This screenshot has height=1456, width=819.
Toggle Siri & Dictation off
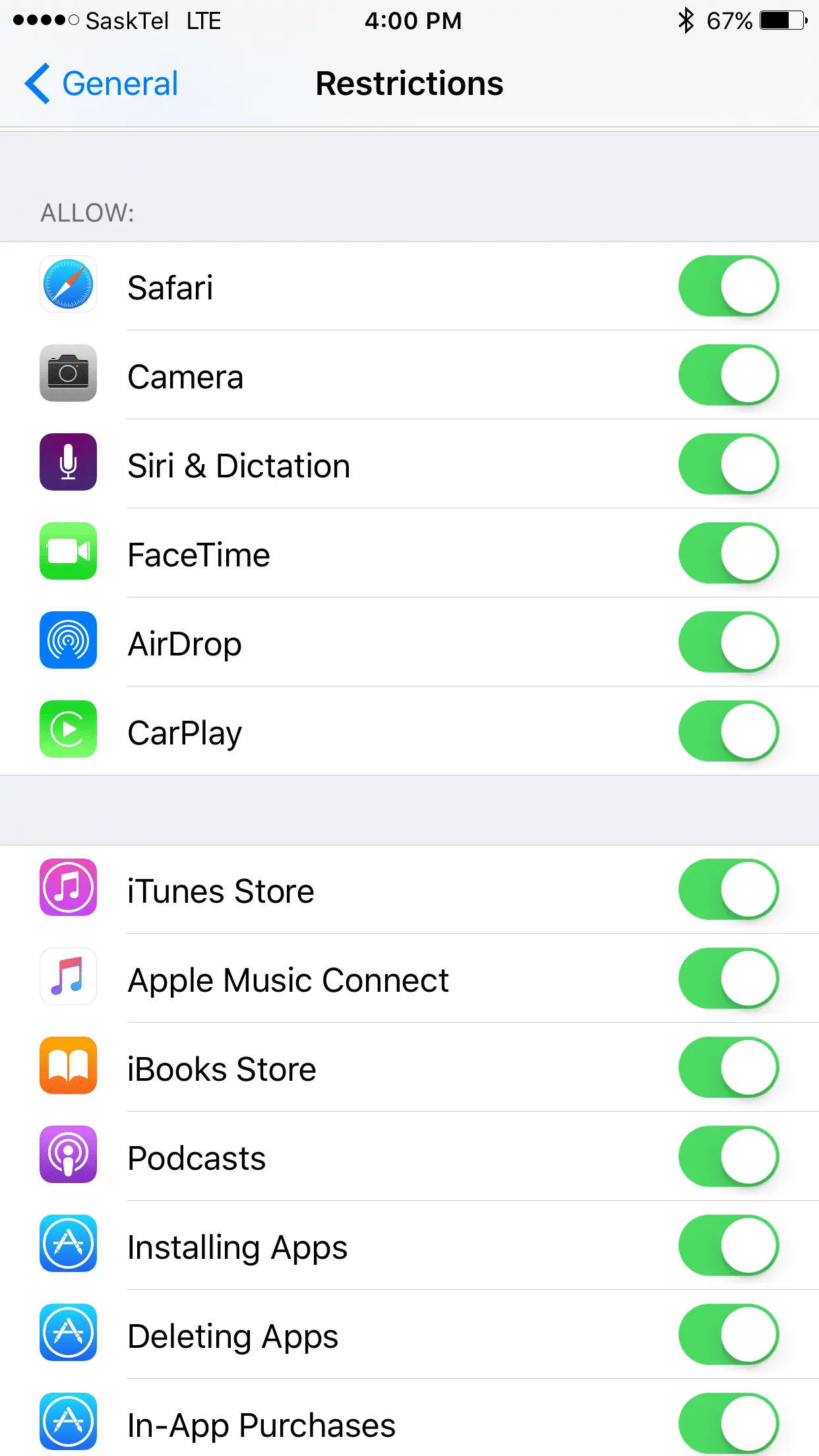click(728, 464)
